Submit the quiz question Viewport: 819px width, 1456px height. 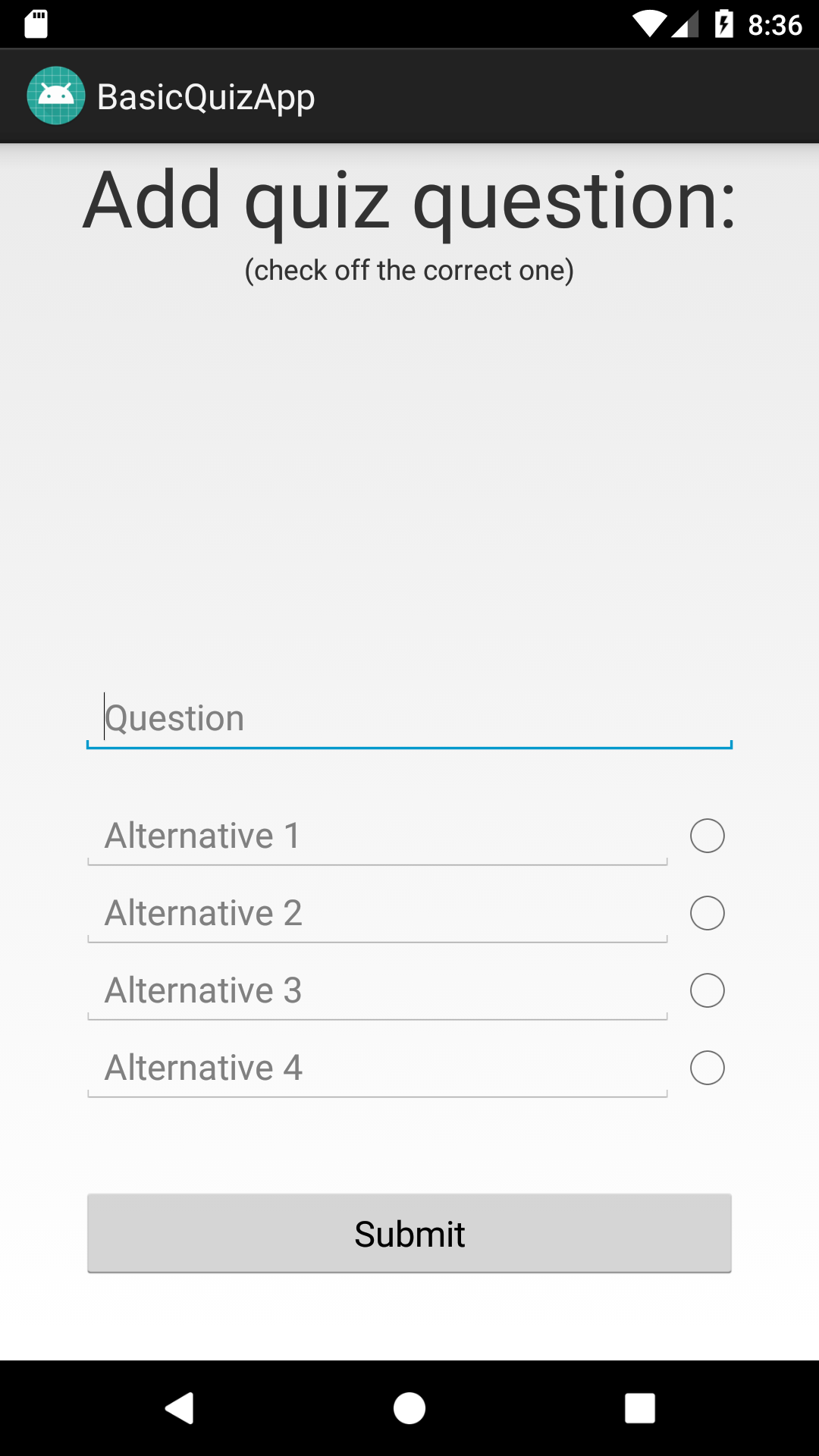pyautogui.click(x=409, y=1234)
